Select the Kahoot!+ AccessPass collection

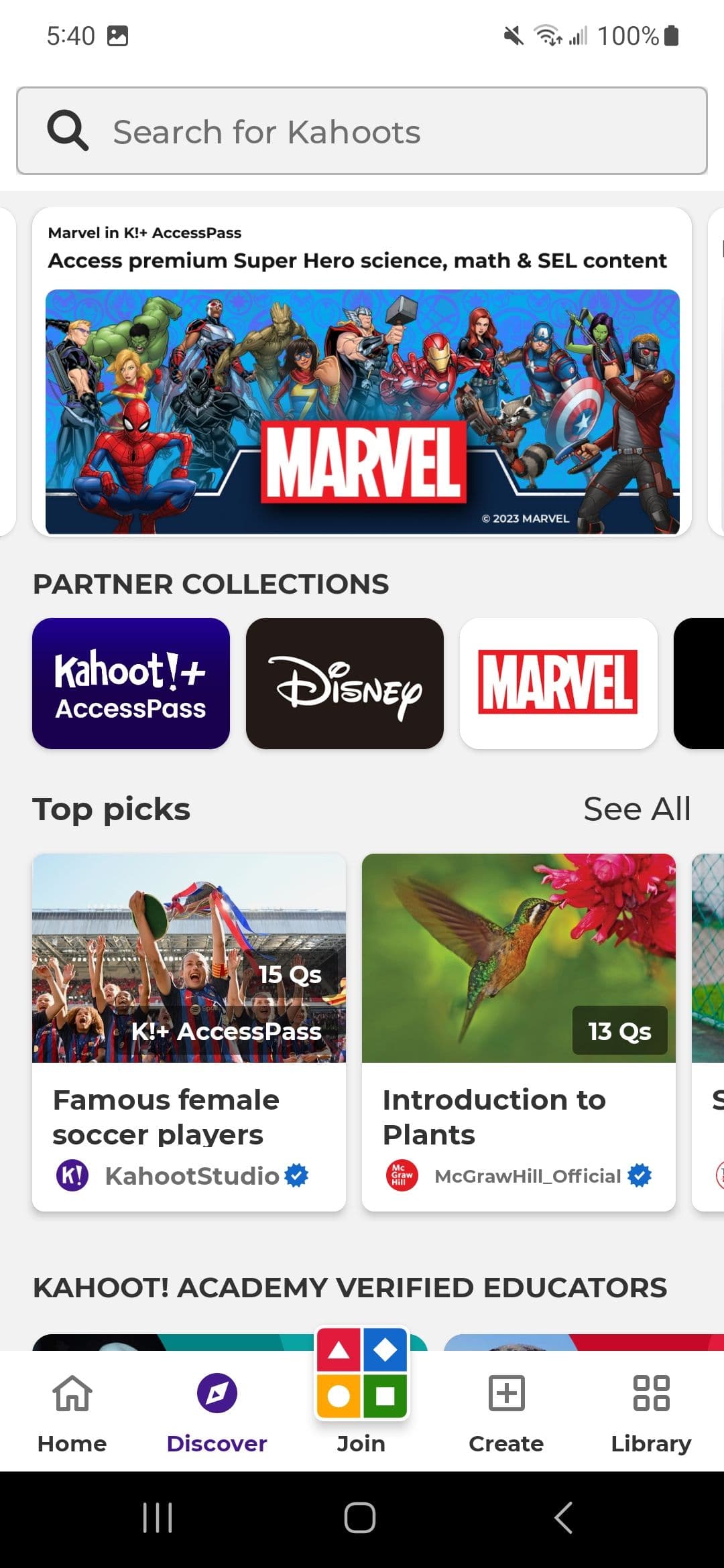coord(131,683)
